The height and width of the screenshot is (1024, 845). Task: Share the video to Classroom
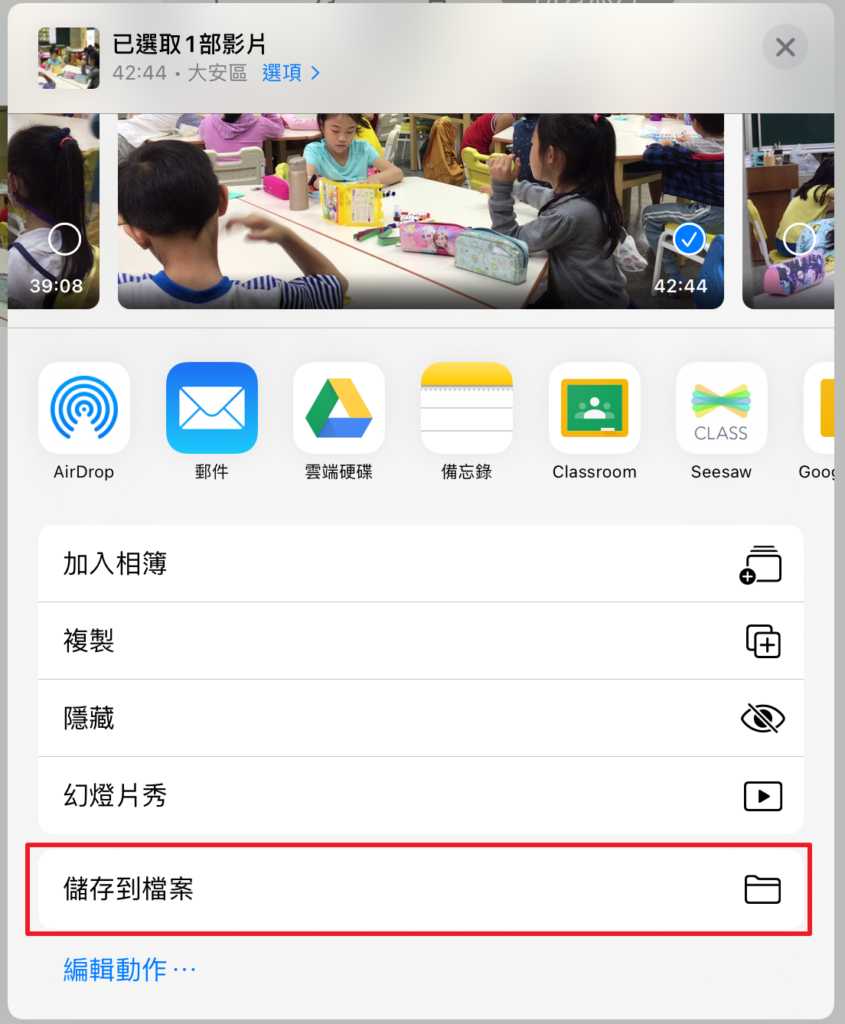[x=594, y=408]
